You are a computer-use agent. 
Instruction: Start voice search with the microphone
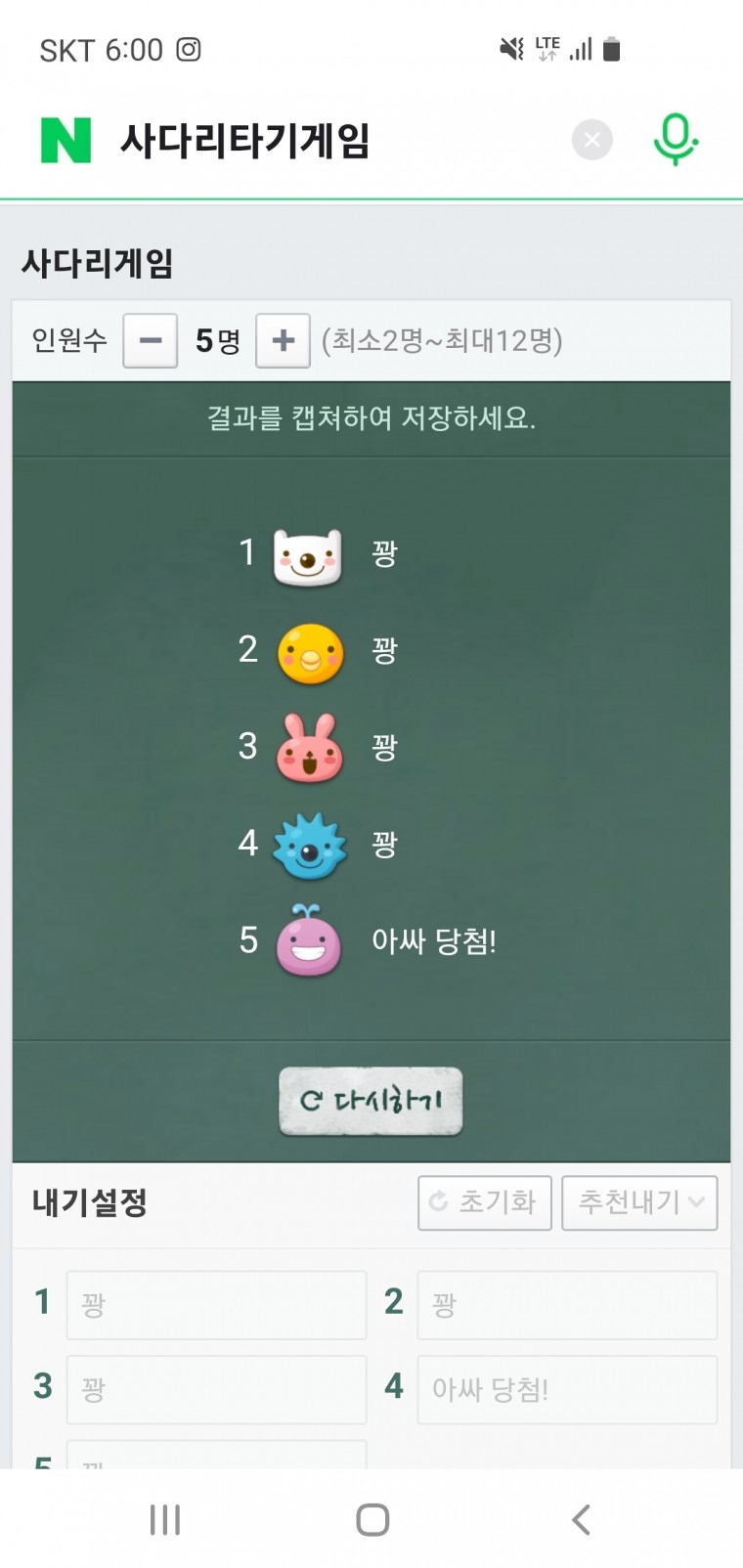(x=675, y=140)
